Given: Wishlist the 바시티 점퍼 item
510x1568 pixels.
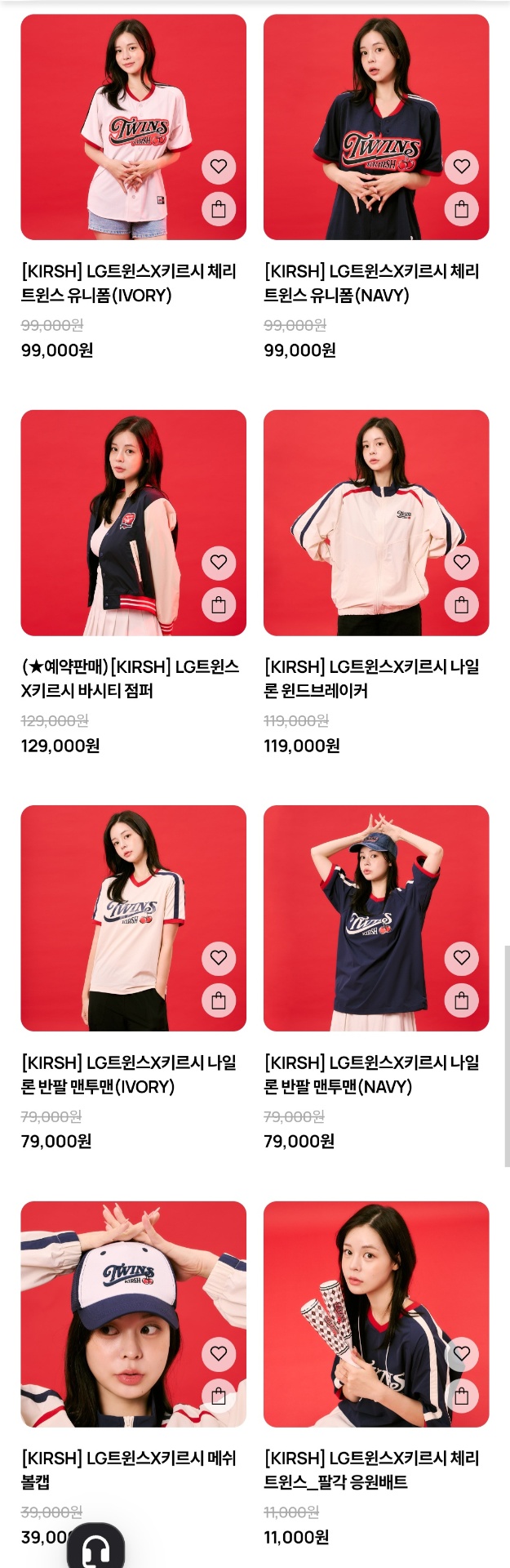Looking at the screenshot, I should (x=219, y=562).
